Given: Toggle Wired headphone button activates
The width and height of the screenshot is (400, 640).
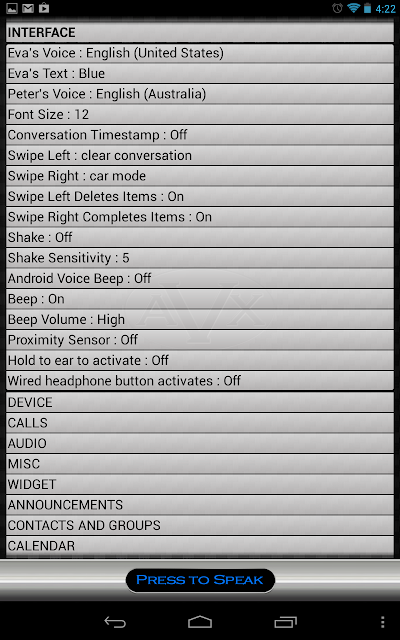Looking at the screenshot, I should [200, 381].
